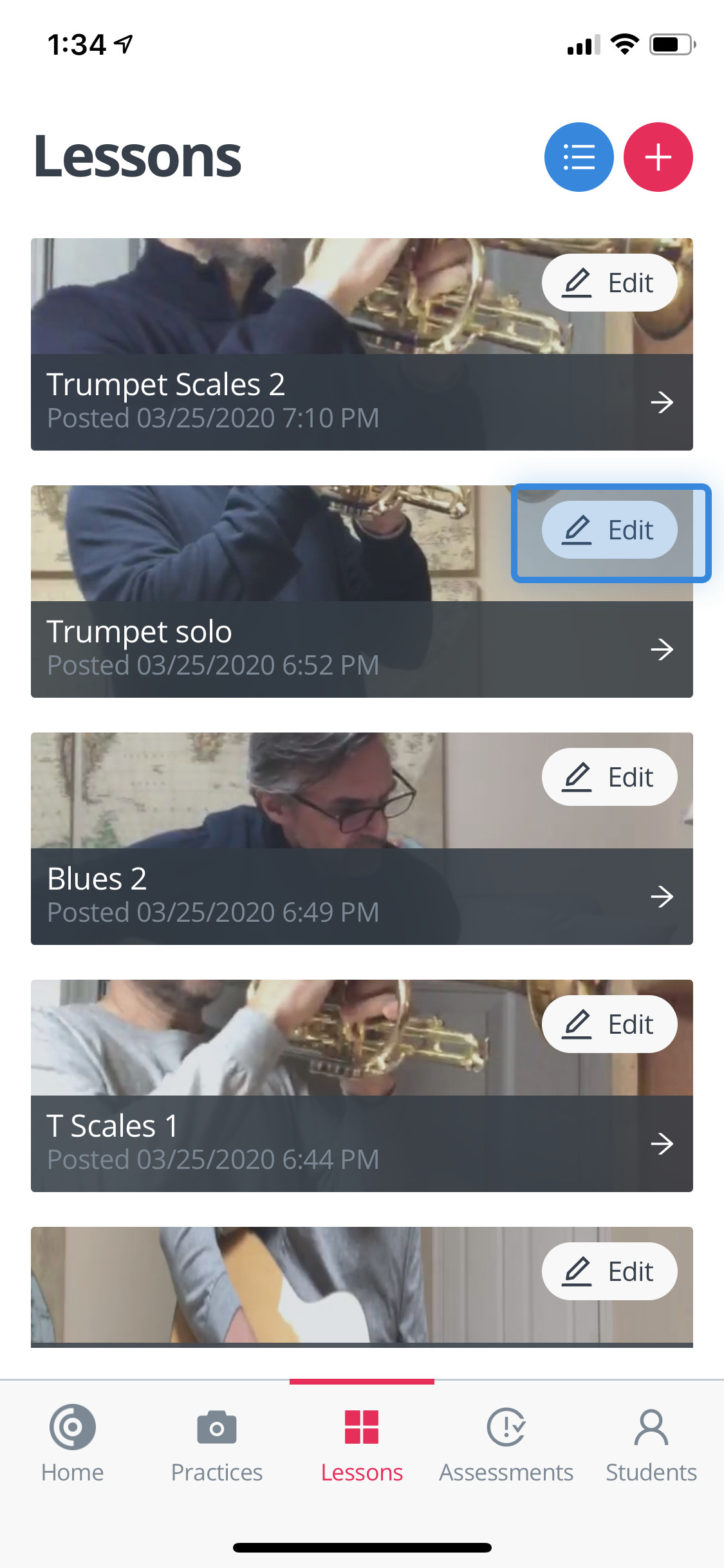The image size is (724, 1568).
Task: Edit the Trumpet Scales 2 lesson
Action: click(x=609, y=283)
